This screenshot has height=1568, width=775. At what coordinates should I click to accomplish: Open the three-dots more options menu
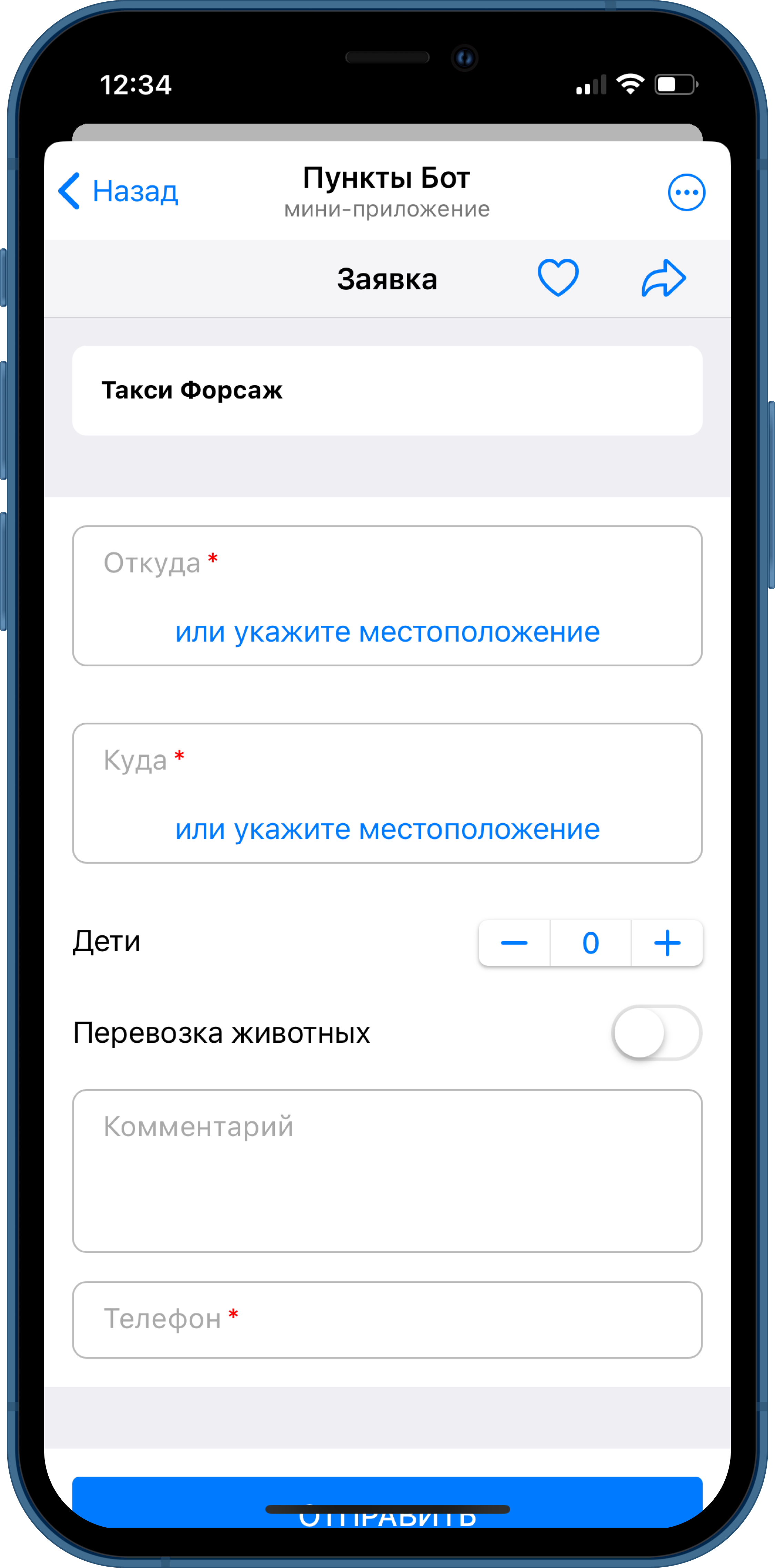[686, 192]
